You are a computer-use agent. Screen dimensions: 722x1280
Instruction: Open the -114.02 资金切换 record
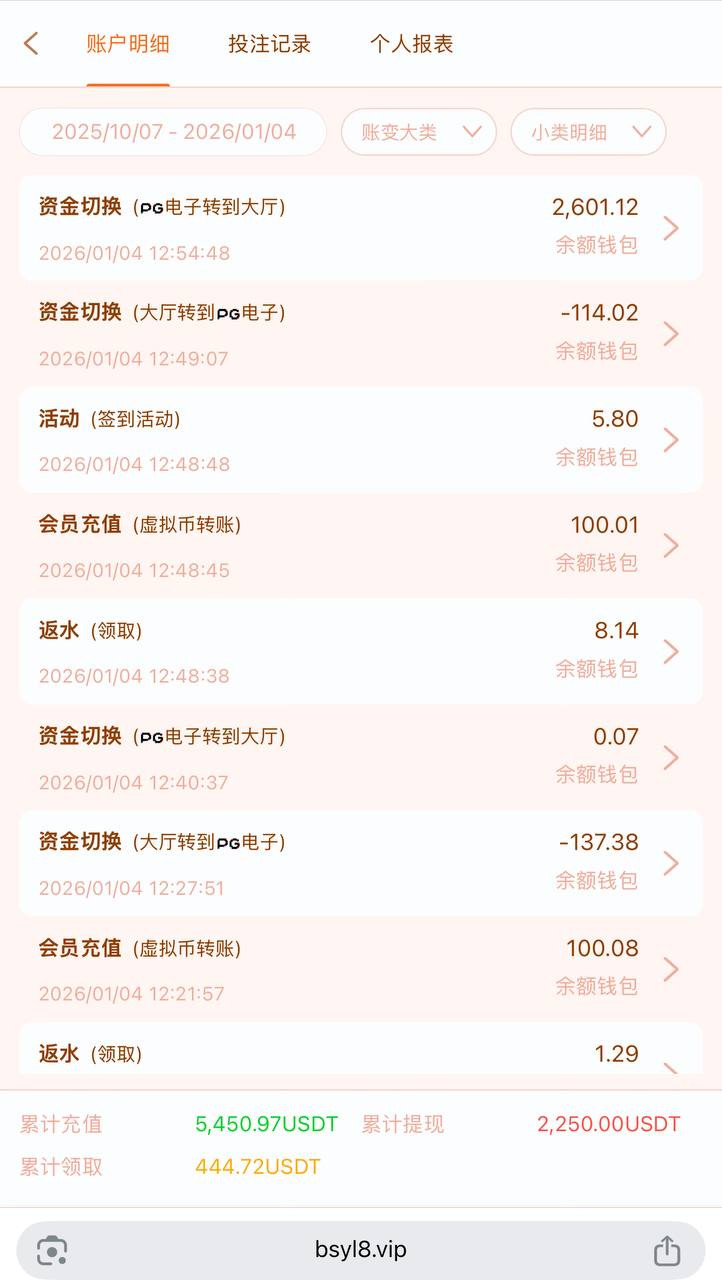[360, 334]
